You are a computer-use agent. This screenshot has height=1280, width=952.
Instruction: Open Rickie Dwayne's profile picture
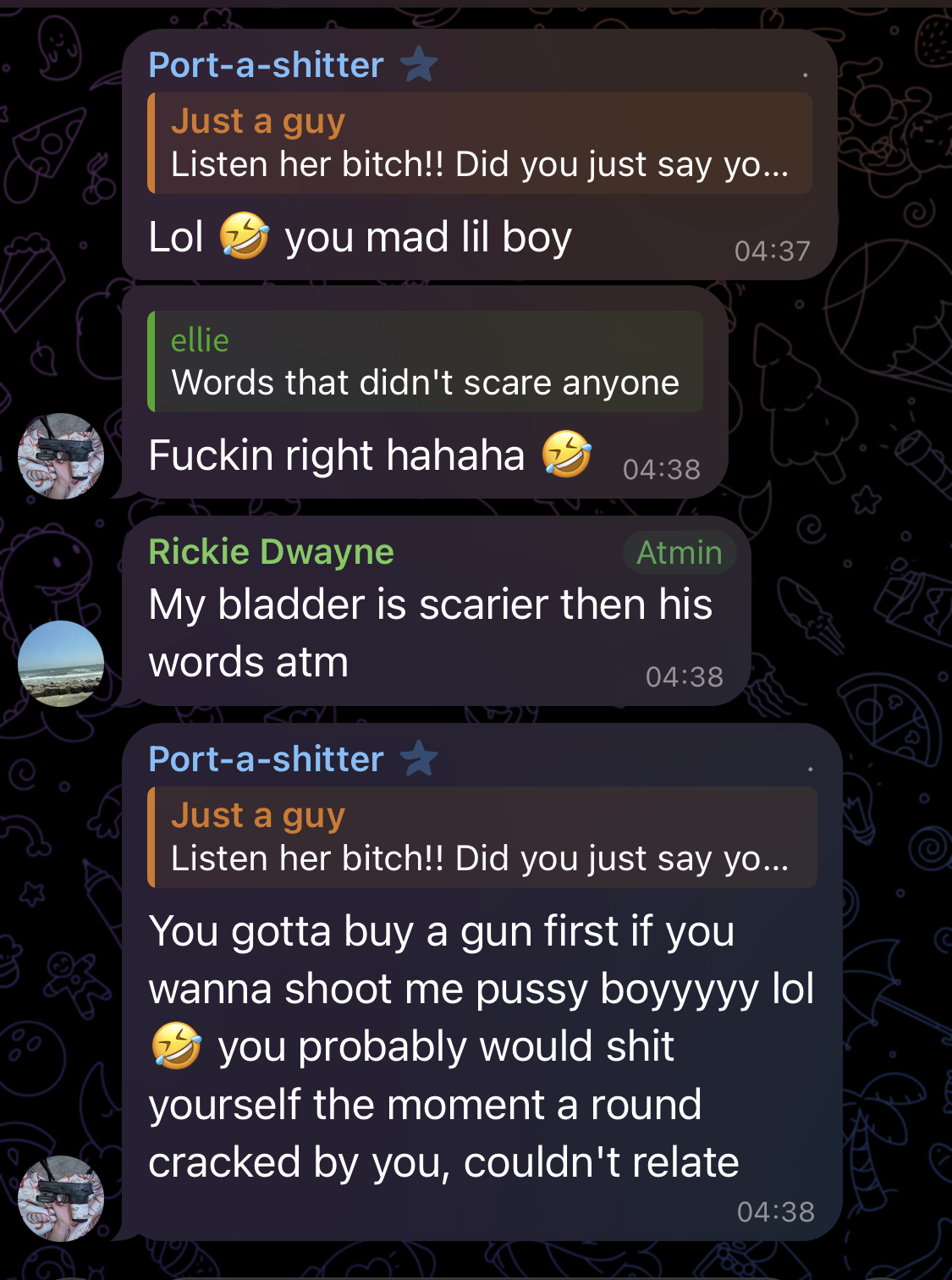point(61,664)
